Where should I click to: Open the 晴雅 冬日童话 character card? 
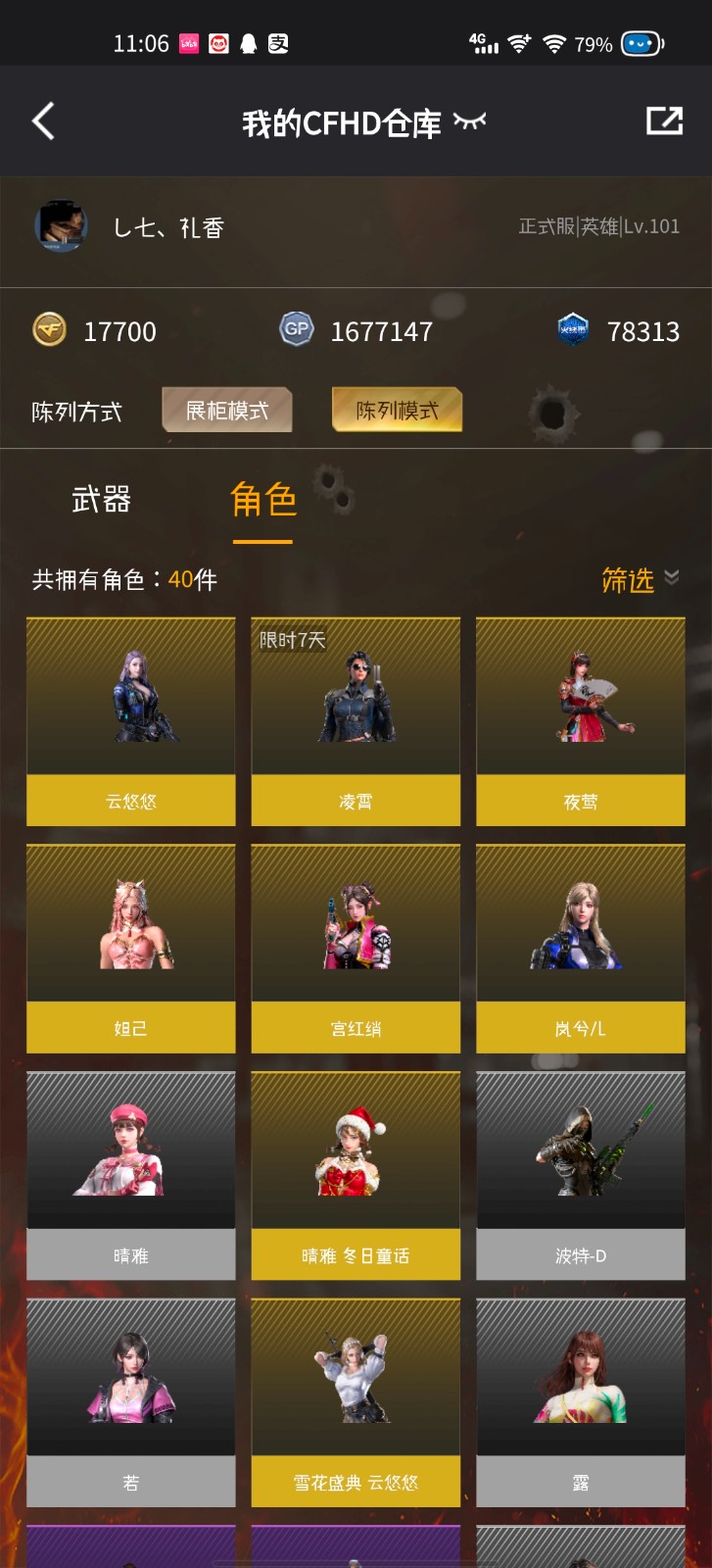pos(356,1176)
